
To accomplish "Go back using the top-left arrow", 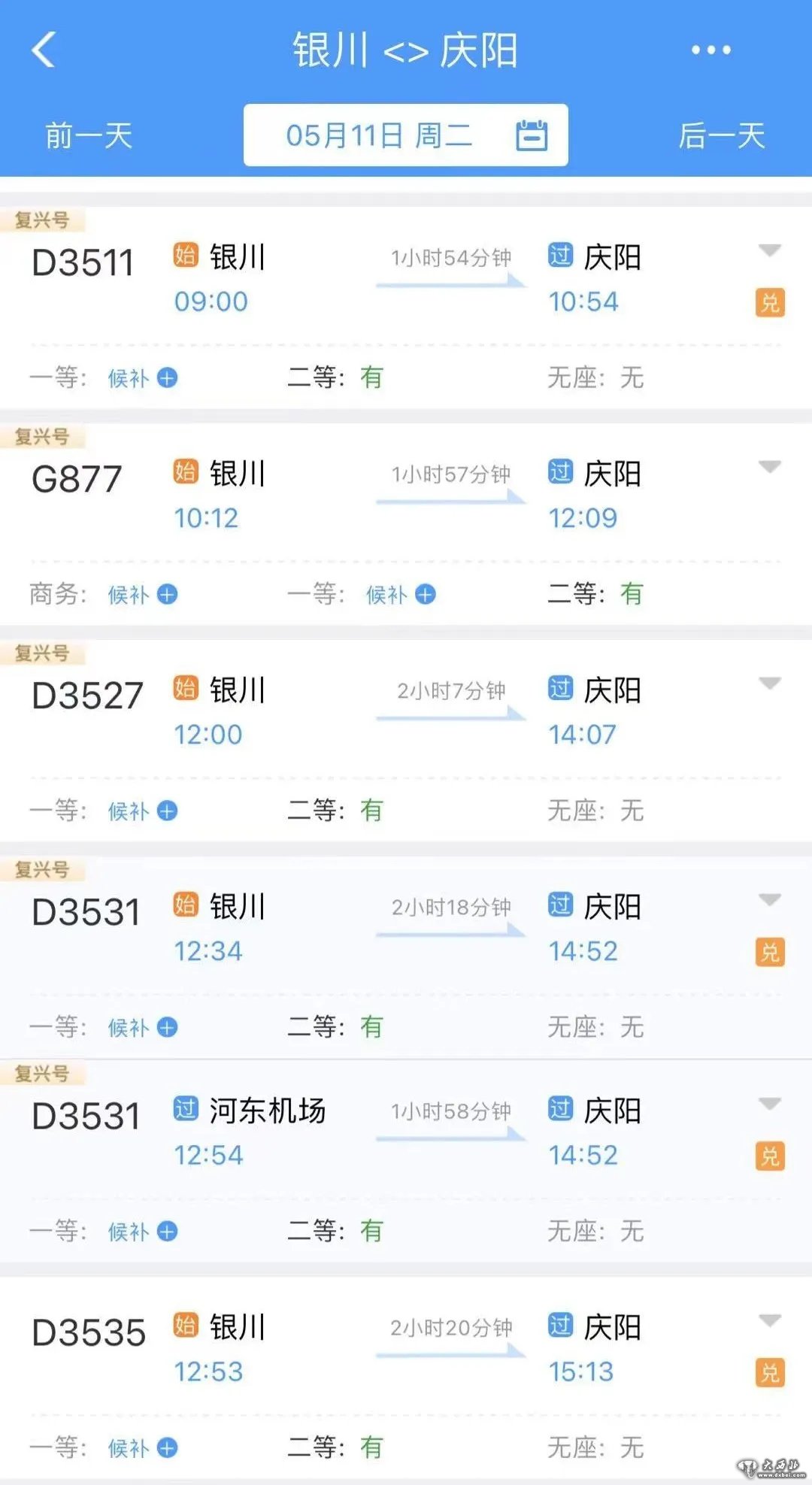I will click(44, 50).
